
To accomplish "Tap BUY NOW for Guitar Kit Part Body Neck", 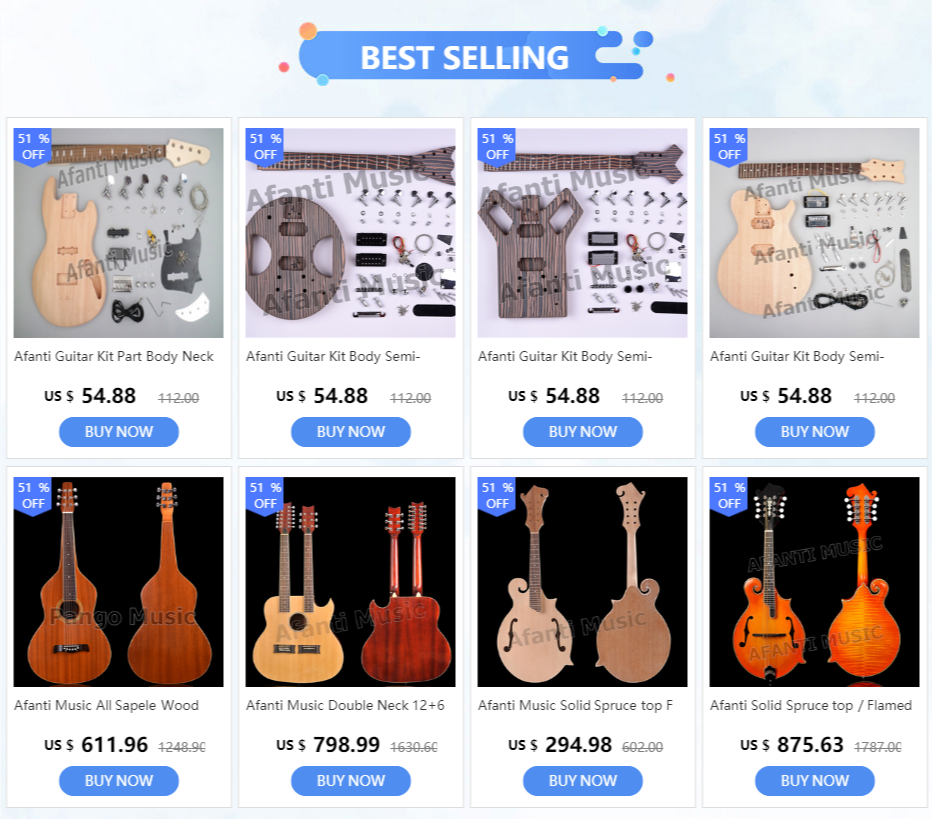I will pyautogui.click(x=119, y=432).
